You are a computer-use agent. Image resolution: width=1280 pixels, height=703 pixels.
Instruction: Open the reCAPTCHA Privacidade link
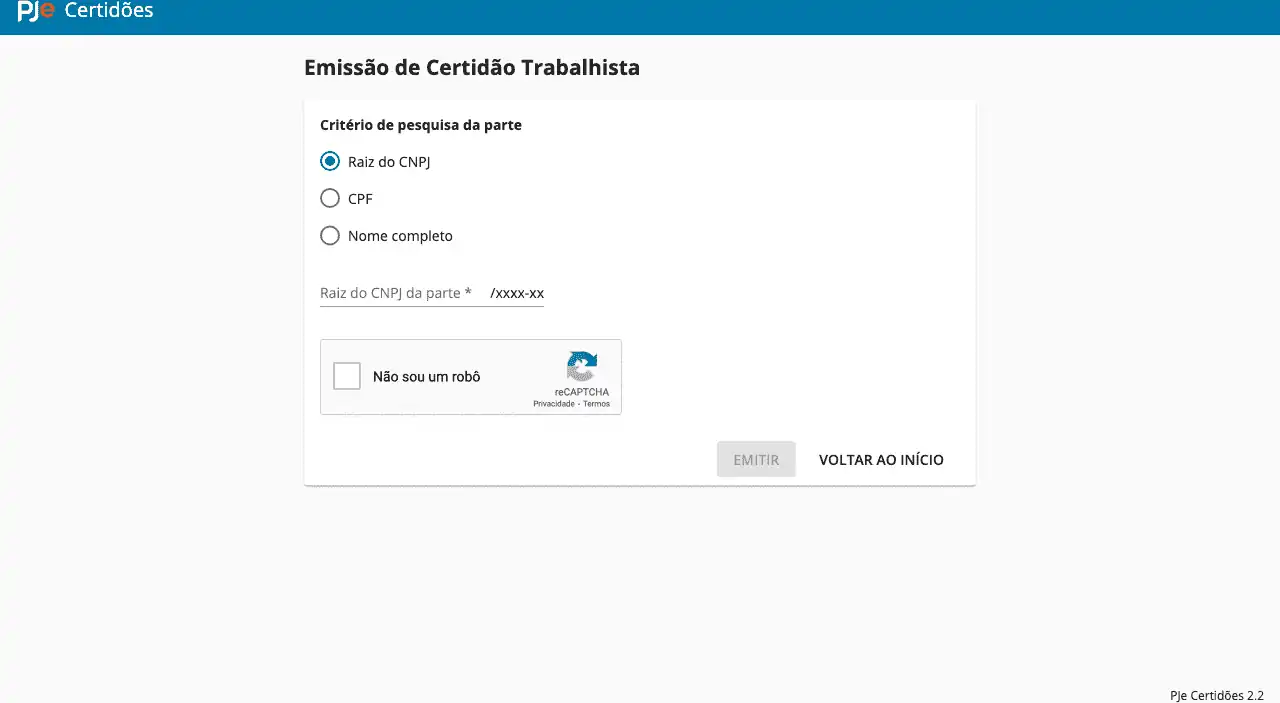click(553, 404)
